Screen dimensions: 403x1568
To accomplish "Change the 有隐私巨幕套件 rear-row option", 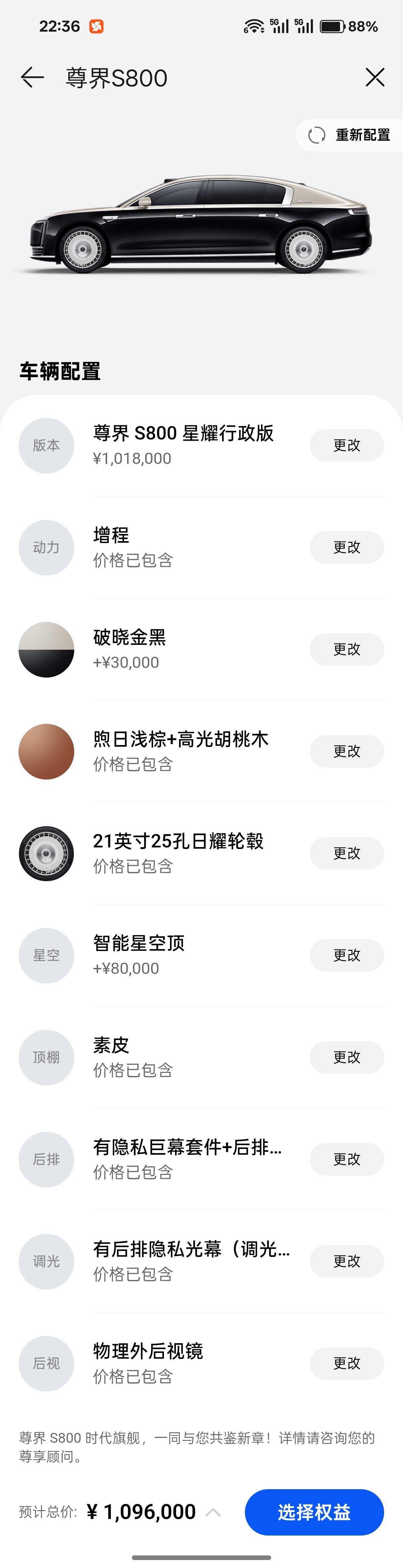I will pos(346,1159).
